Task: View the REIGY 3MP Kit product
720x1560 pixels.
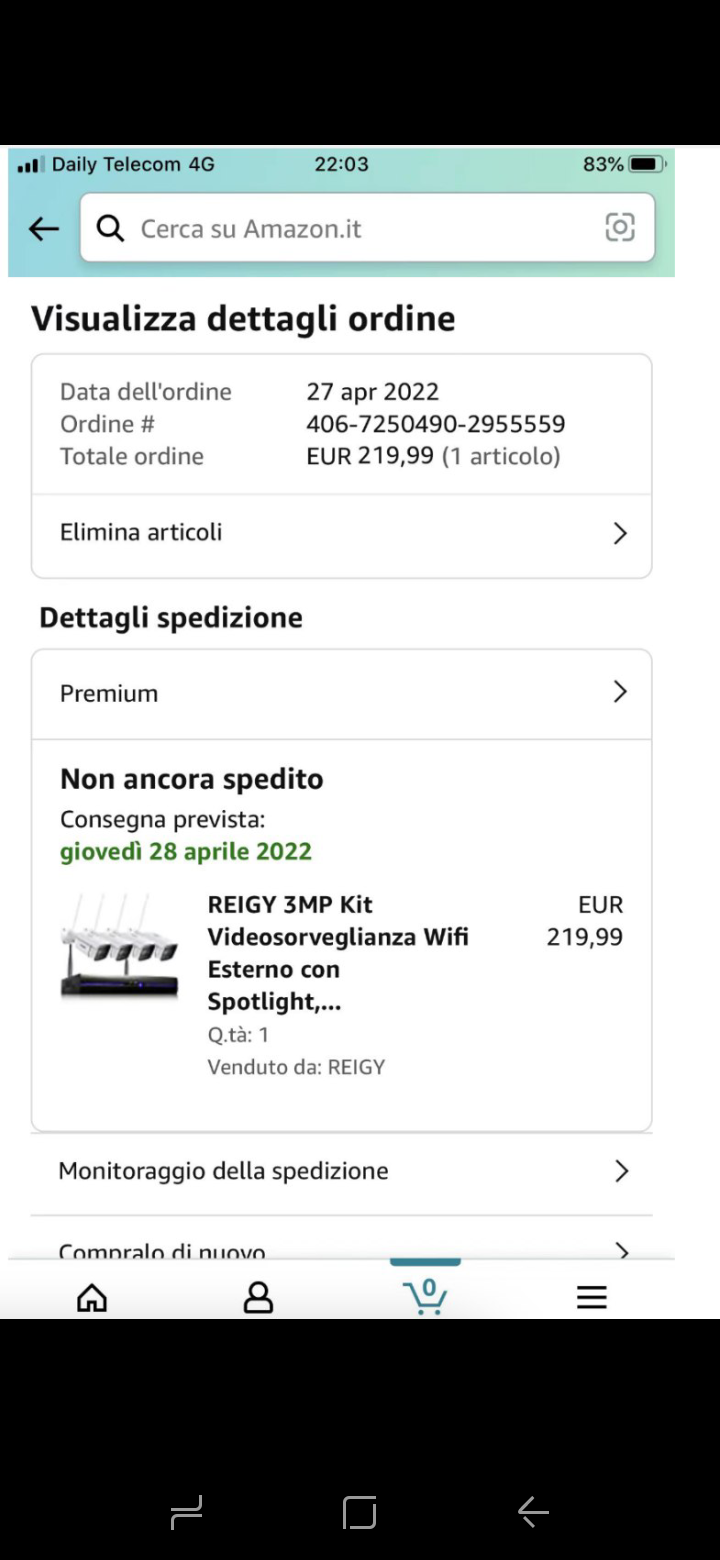Action: (338, 952)
